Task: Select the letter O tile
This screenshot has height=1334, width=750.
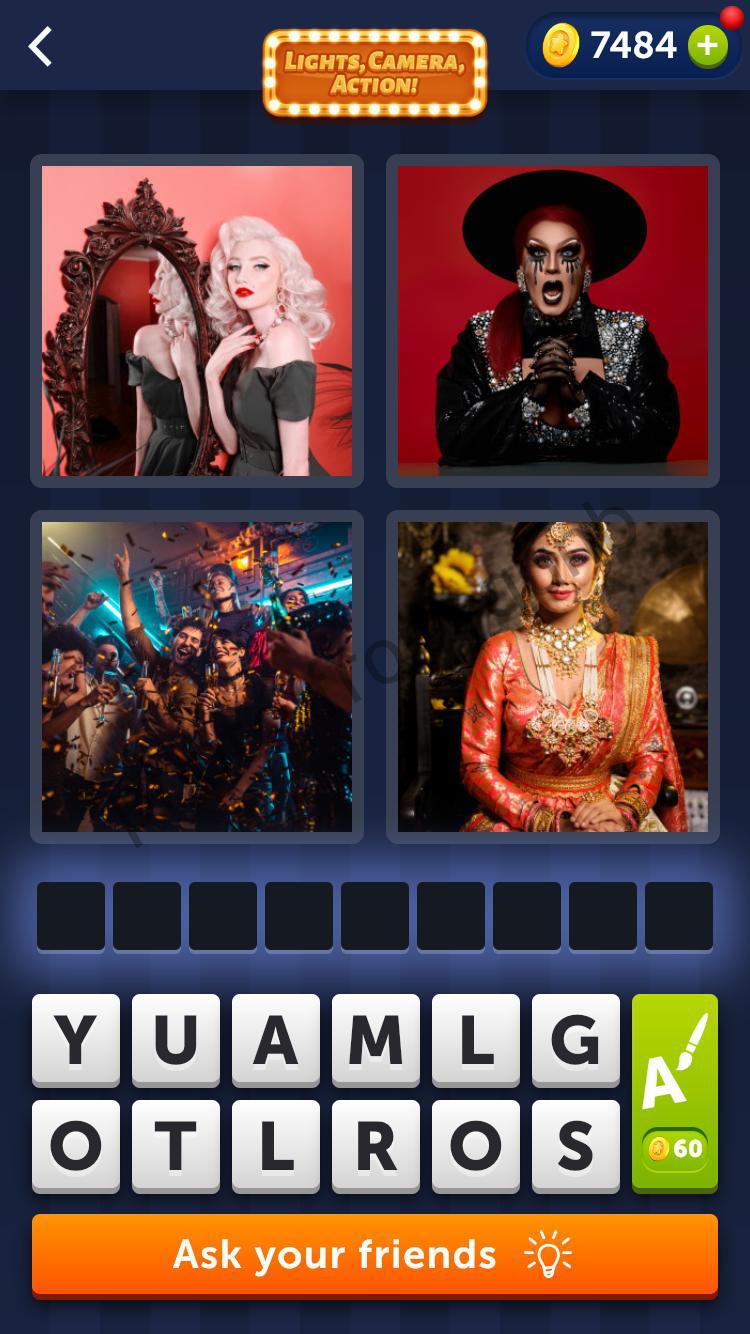Action: click(75, 1145)
